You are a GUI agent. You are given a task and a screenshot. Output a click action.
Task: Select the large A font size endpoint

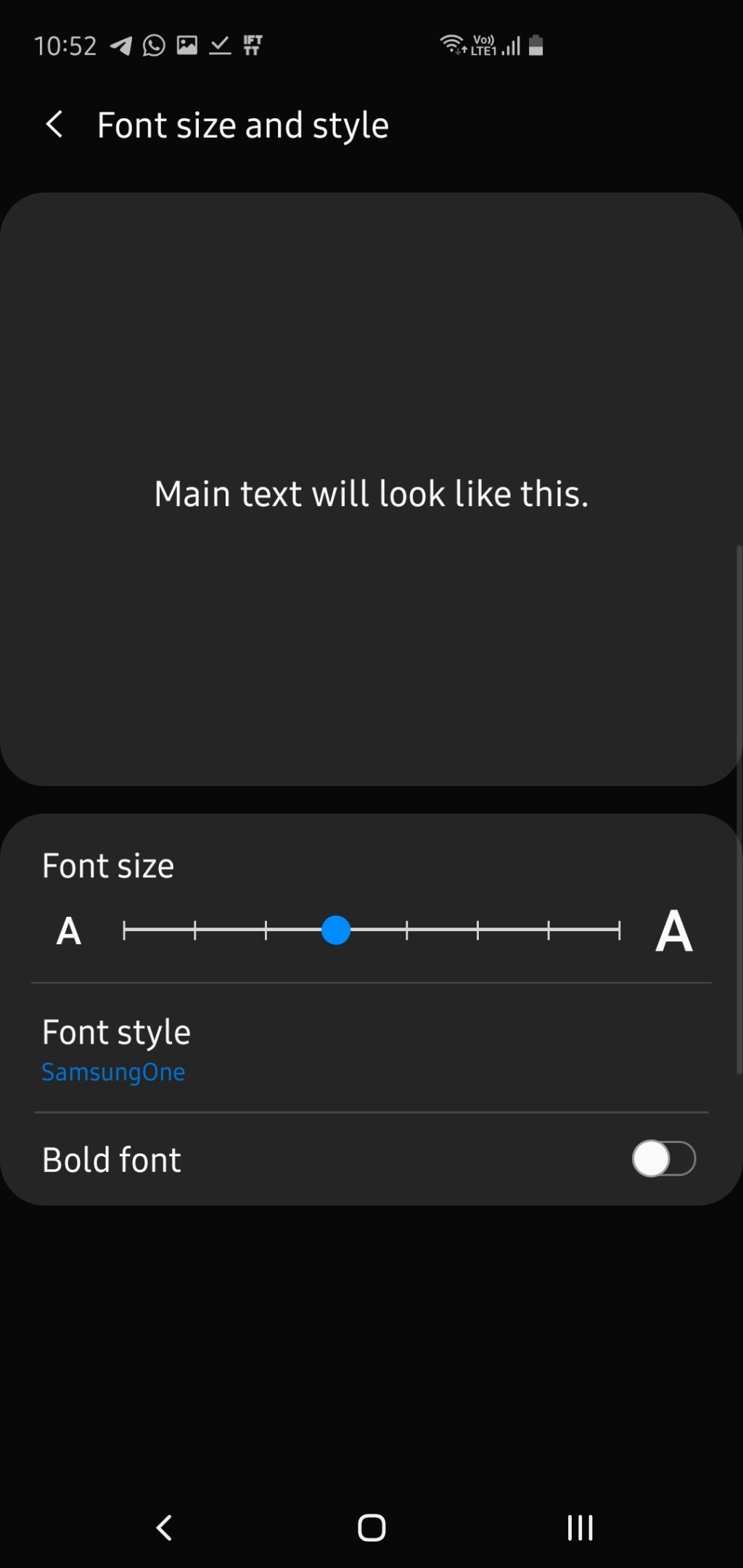pyautogui.click(x=674, y=931)
